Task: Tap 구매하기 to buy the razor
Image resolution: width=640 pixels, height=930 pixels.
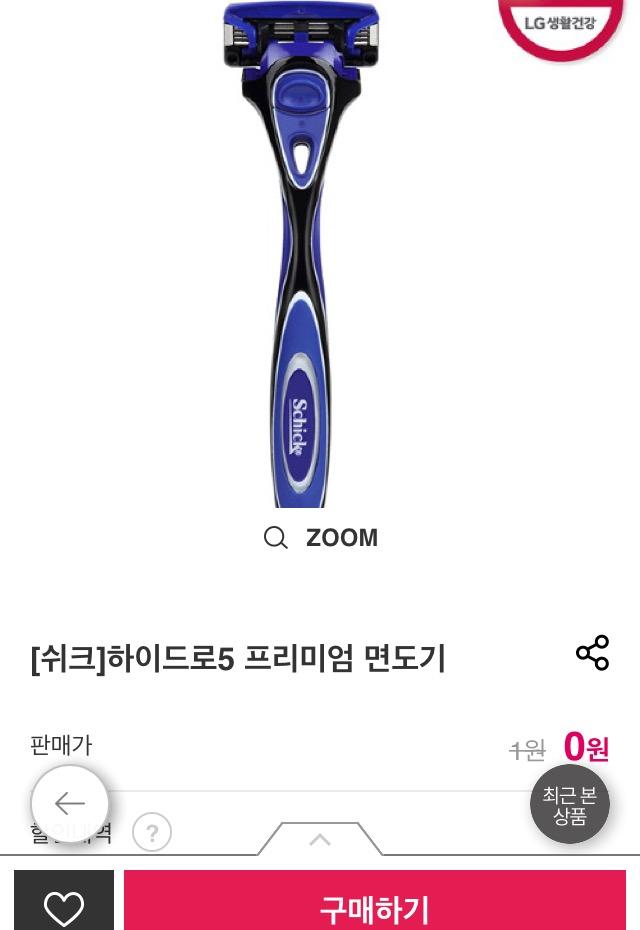Action: (375, 907)
